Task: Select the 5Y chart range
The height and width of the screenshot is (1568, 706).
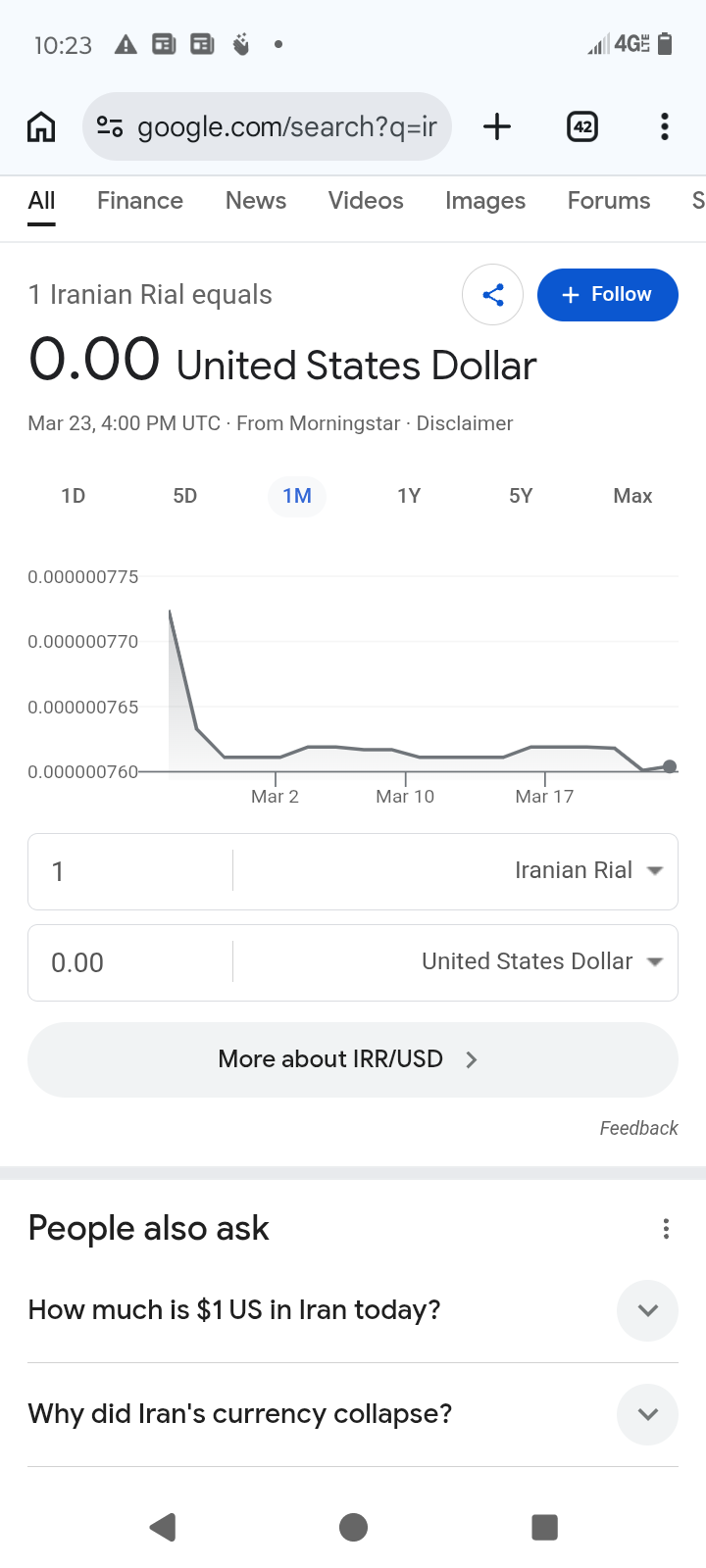Action: (x=521, y=496)
